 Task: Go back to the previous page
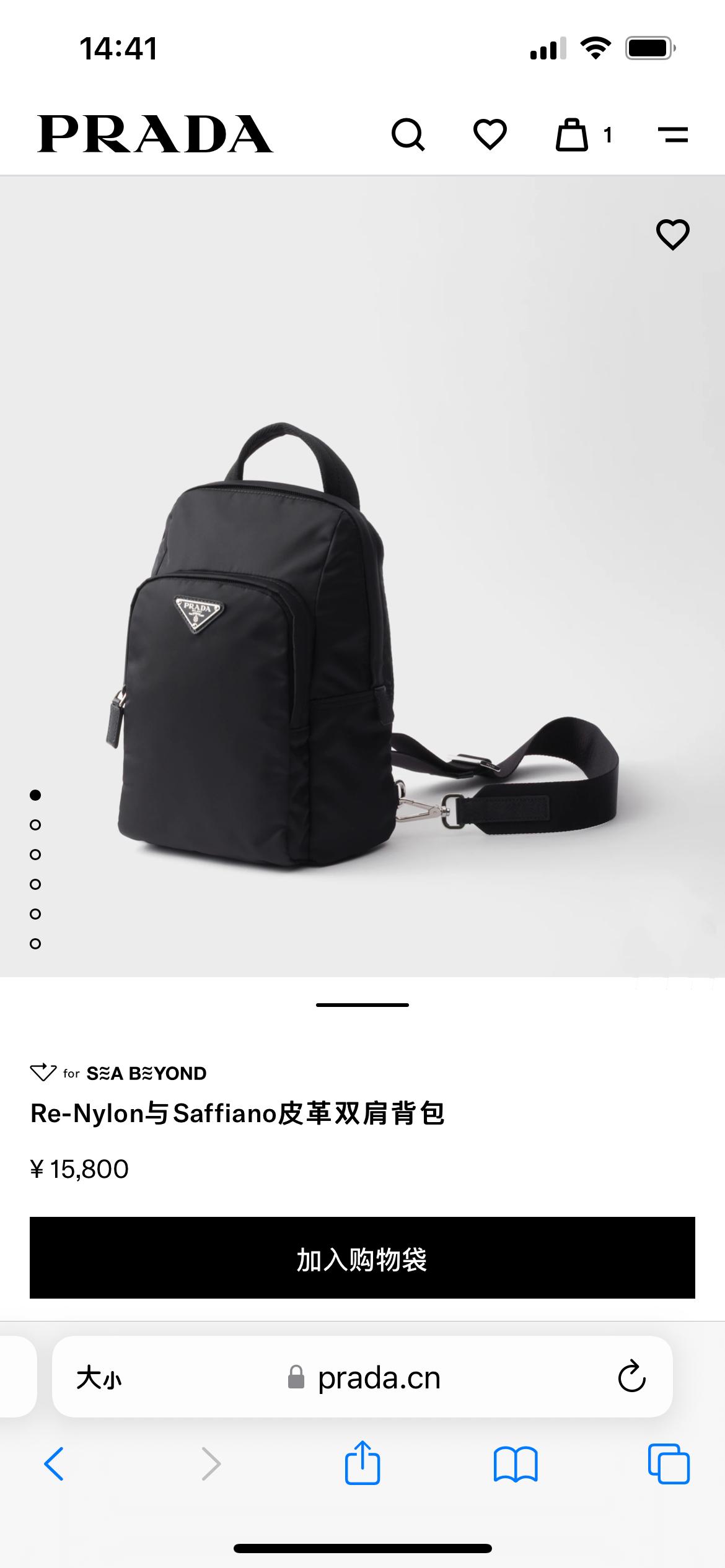(54, 1464)
